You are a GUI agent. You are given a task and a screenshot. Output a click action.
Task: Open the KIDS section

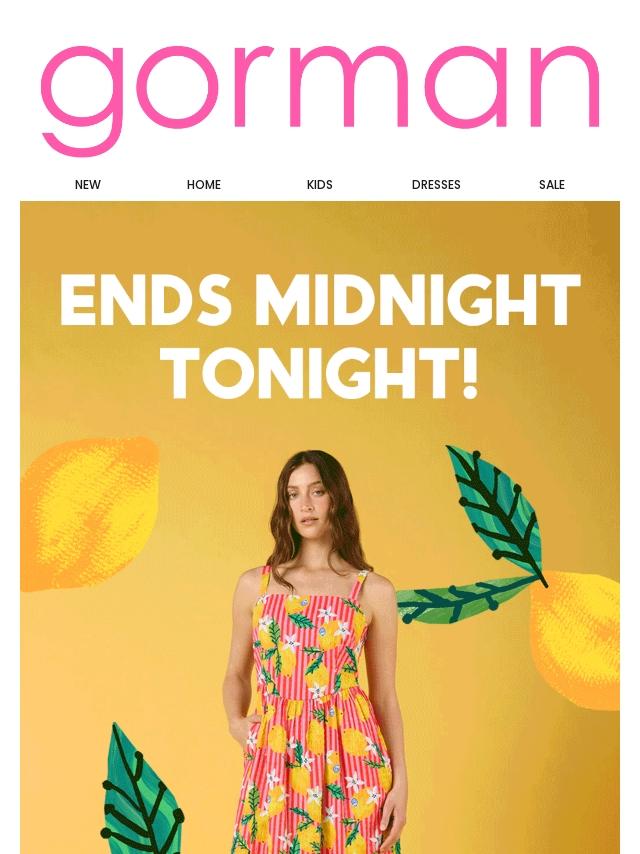pyautogui.click(x=320, y=185)
